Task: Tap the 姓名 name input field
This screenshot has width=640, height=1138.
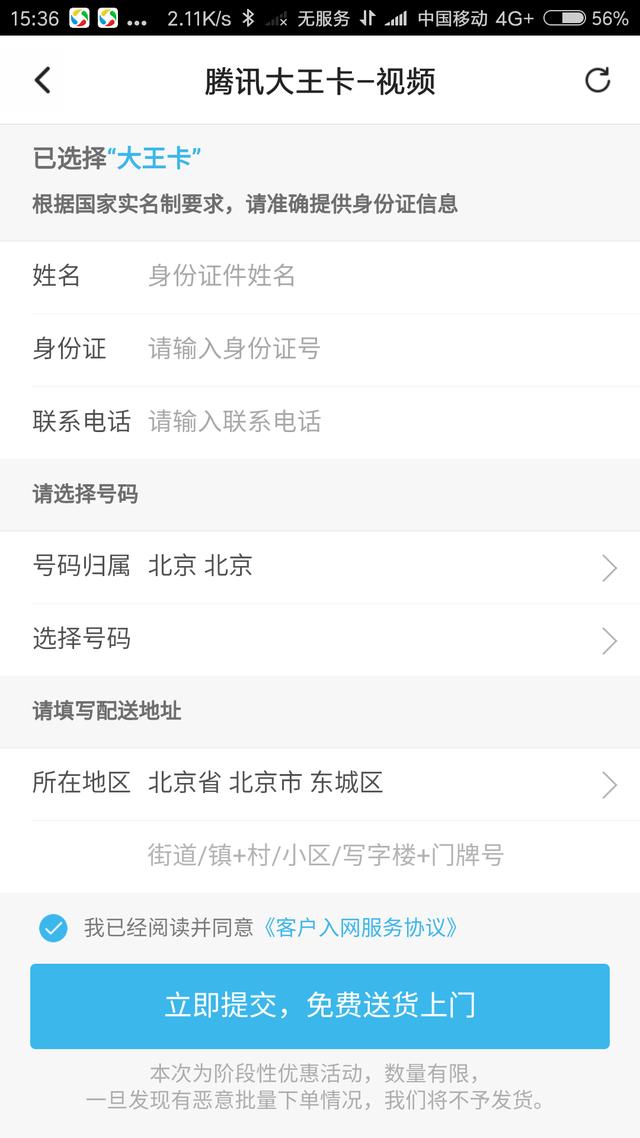Action: (380, 276)
